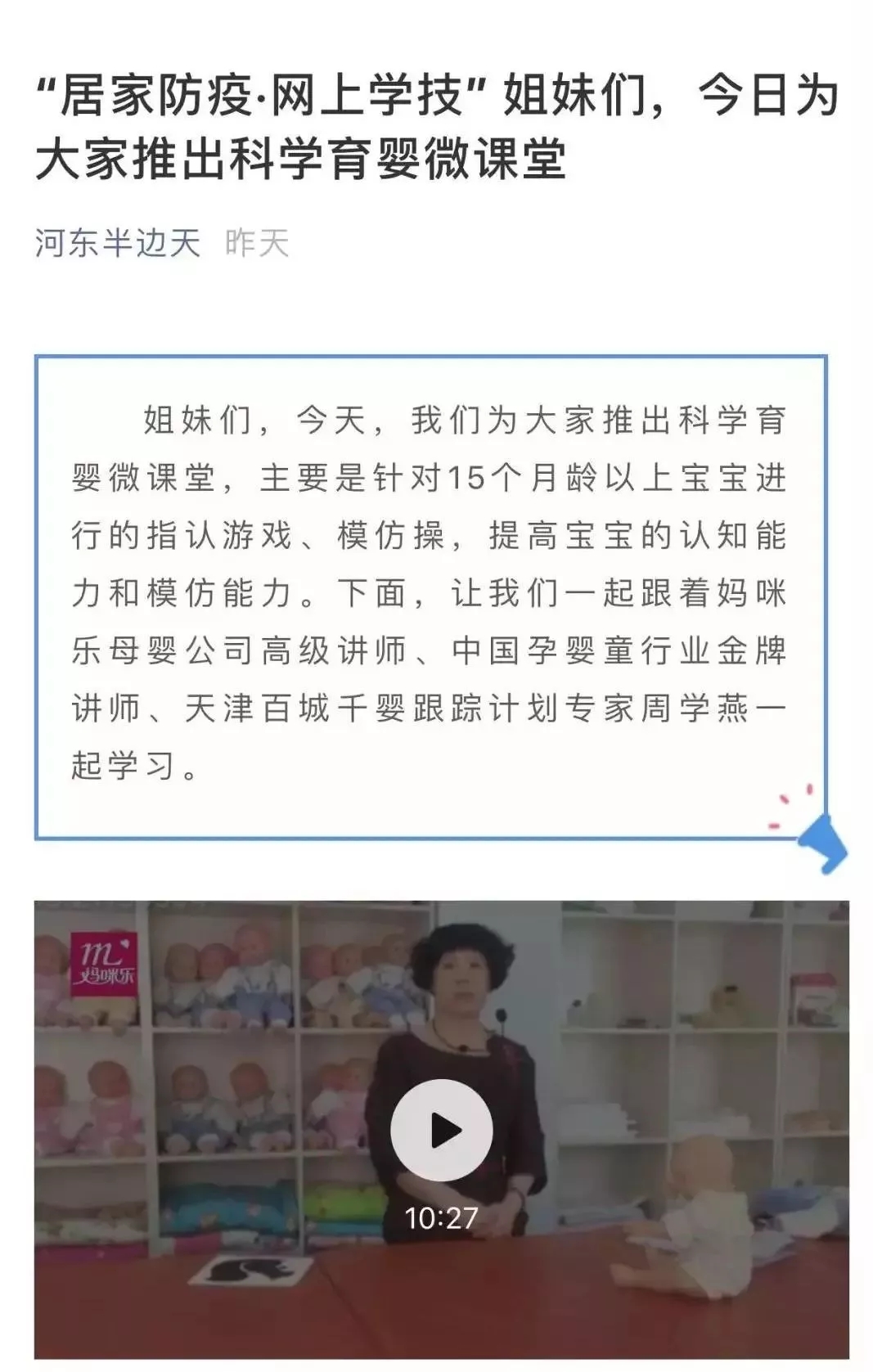Screen dimensions: 873x1372
Task: Open the 河东半边天 account link
Action: [x=118, y=243]
